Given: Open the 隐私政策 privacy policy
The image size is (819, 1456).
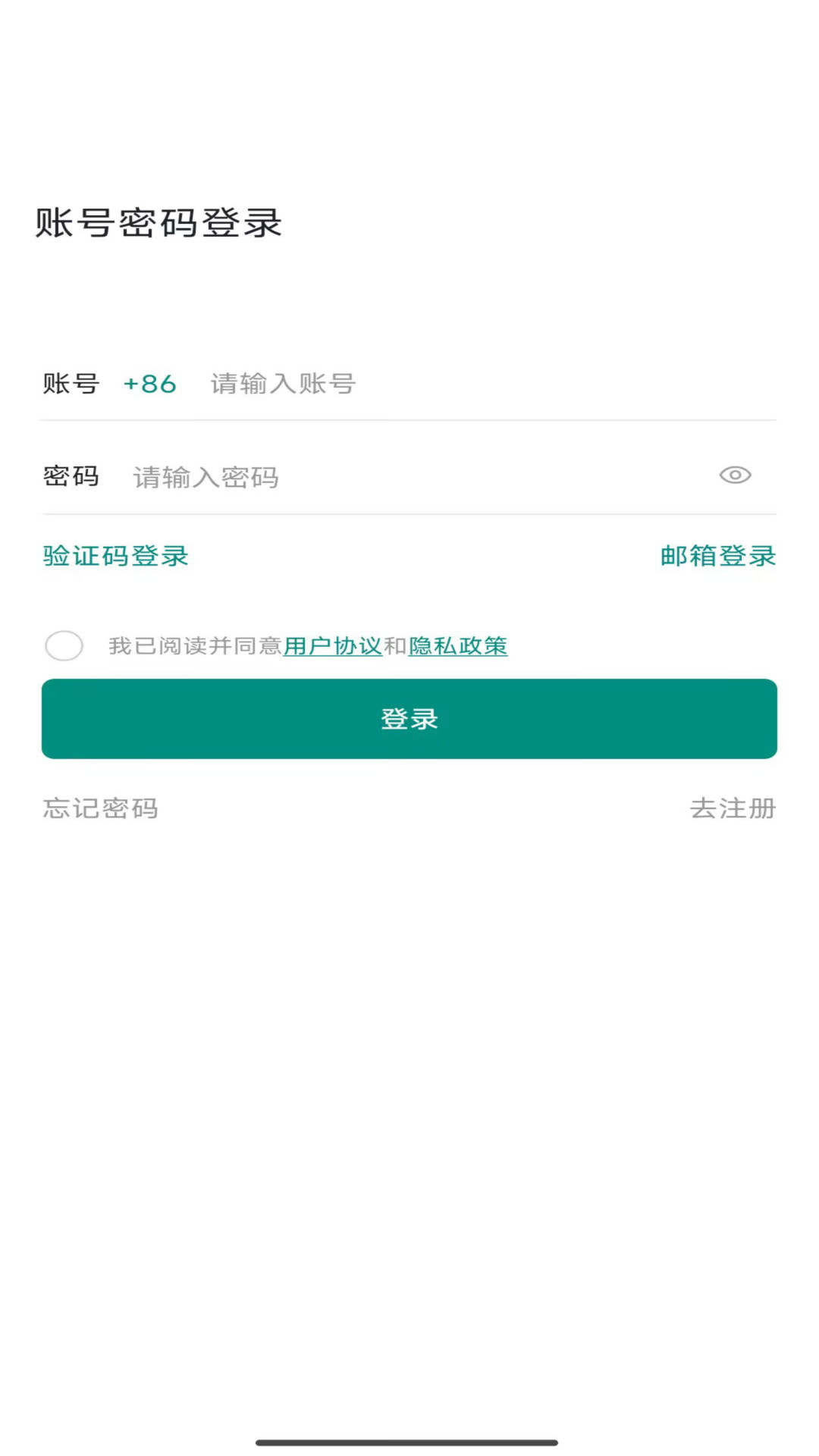Looking at the screenshot, I should (x=459, y=646).
